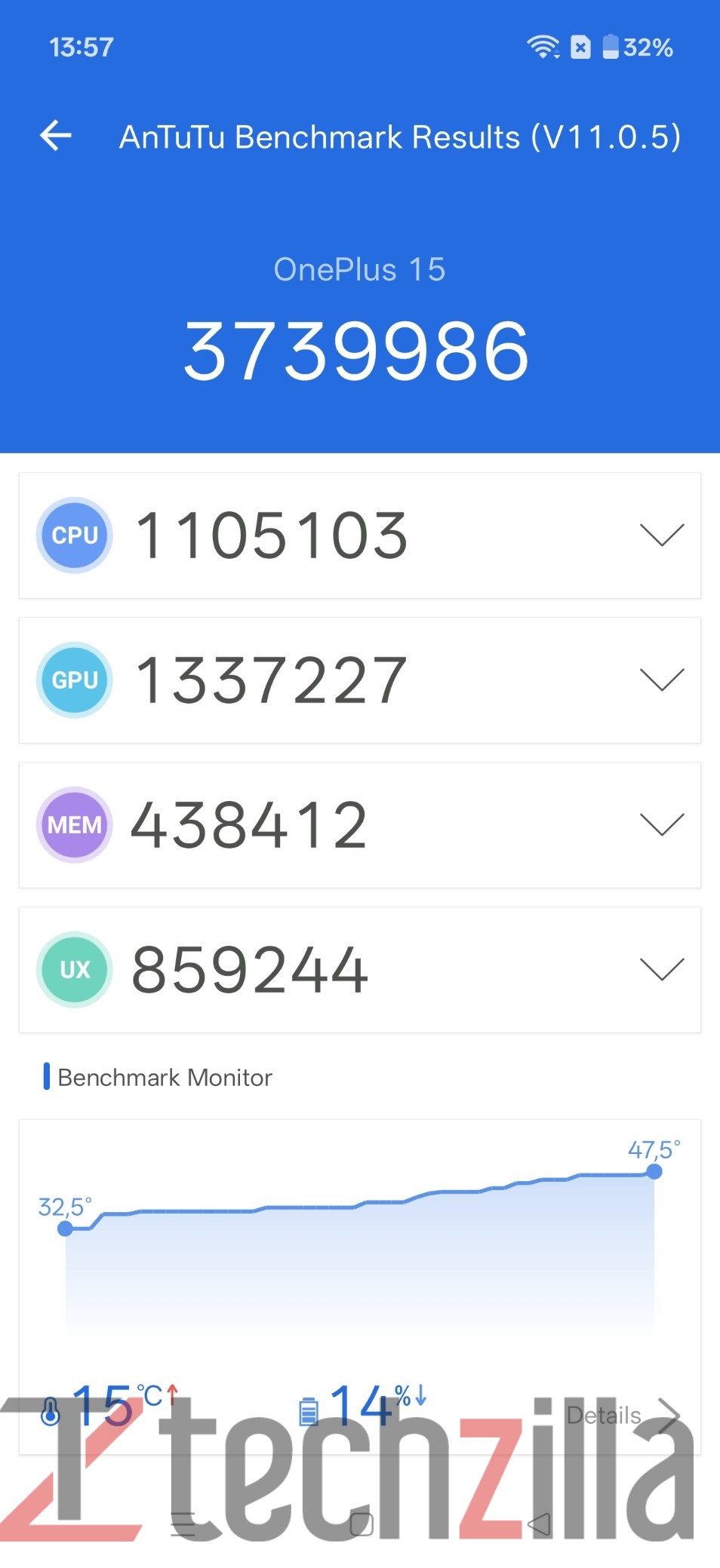Go back from benchmark results
The image size is (720, 1568).
[x=56, y=137]
